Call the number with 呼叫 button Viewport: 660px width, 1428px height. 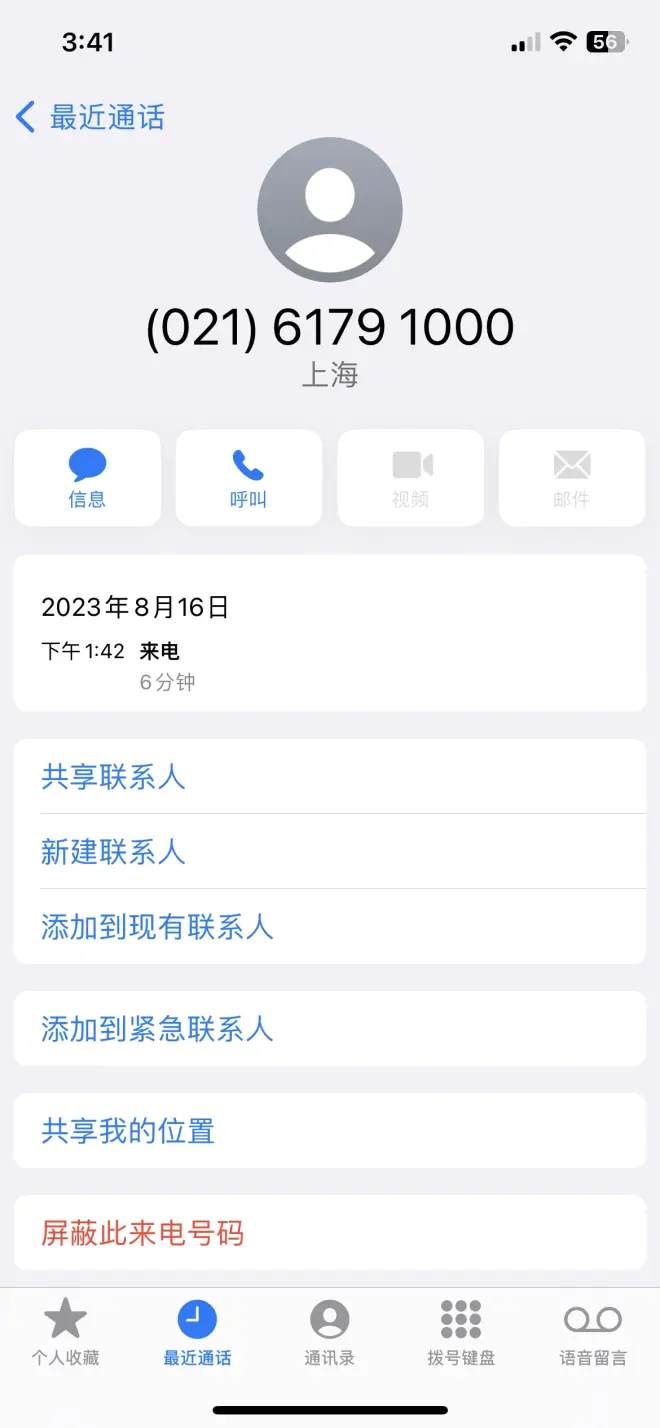click(248, 478)
